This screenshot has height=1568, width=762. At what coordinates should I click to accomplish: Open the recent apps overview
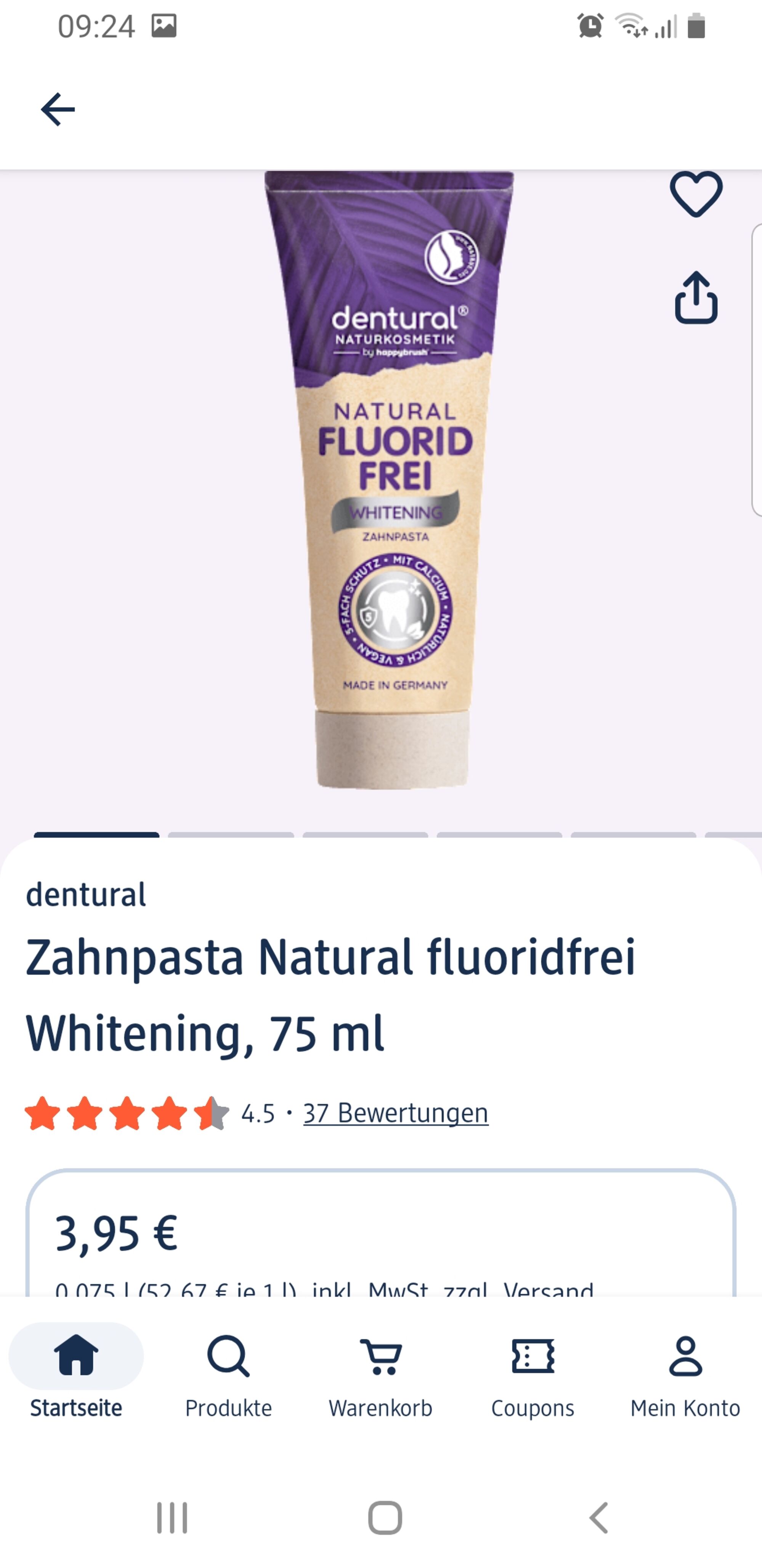tap(172, 1518)
